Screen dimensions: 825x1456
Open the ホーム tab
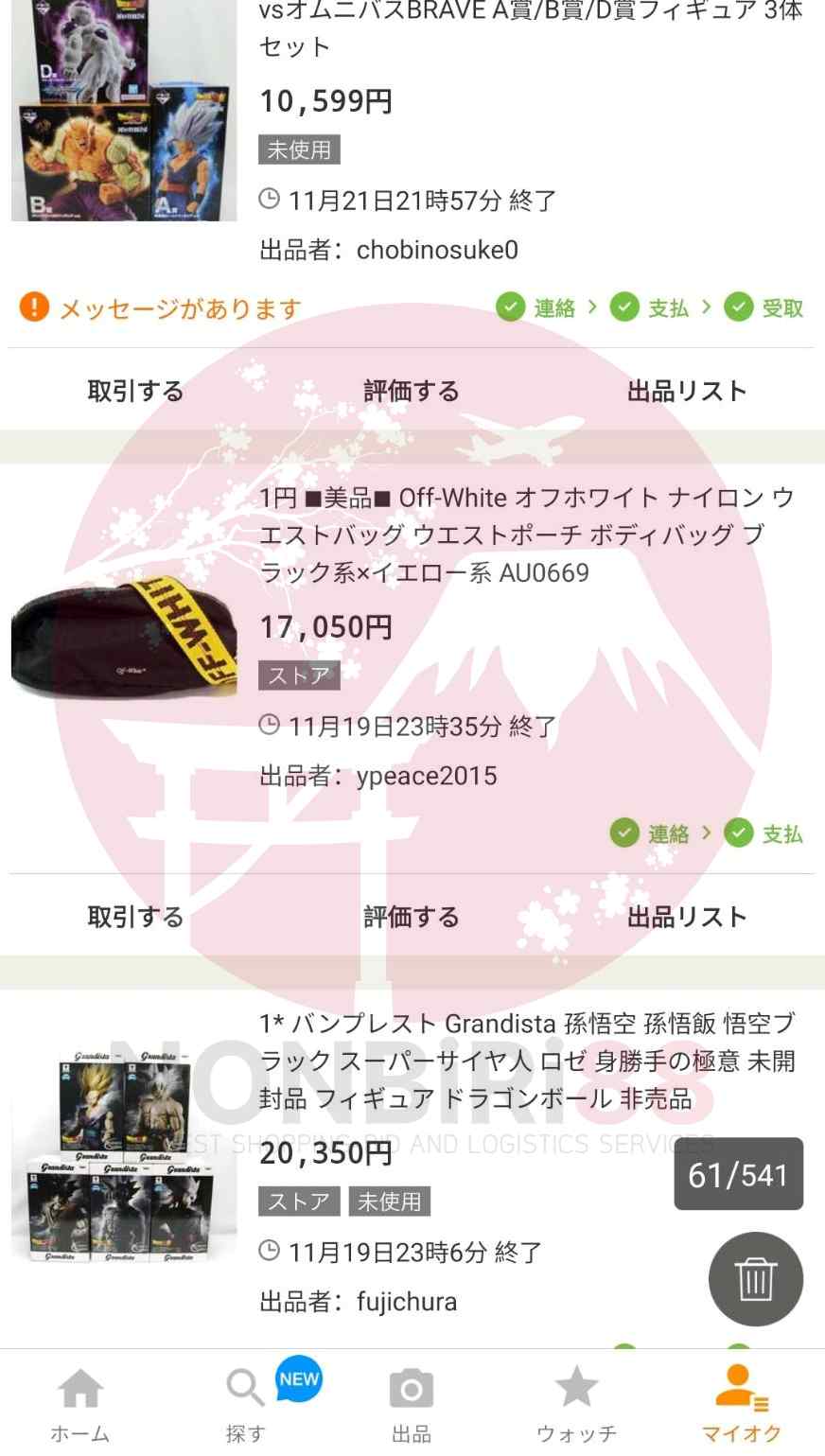(80, 1406)
